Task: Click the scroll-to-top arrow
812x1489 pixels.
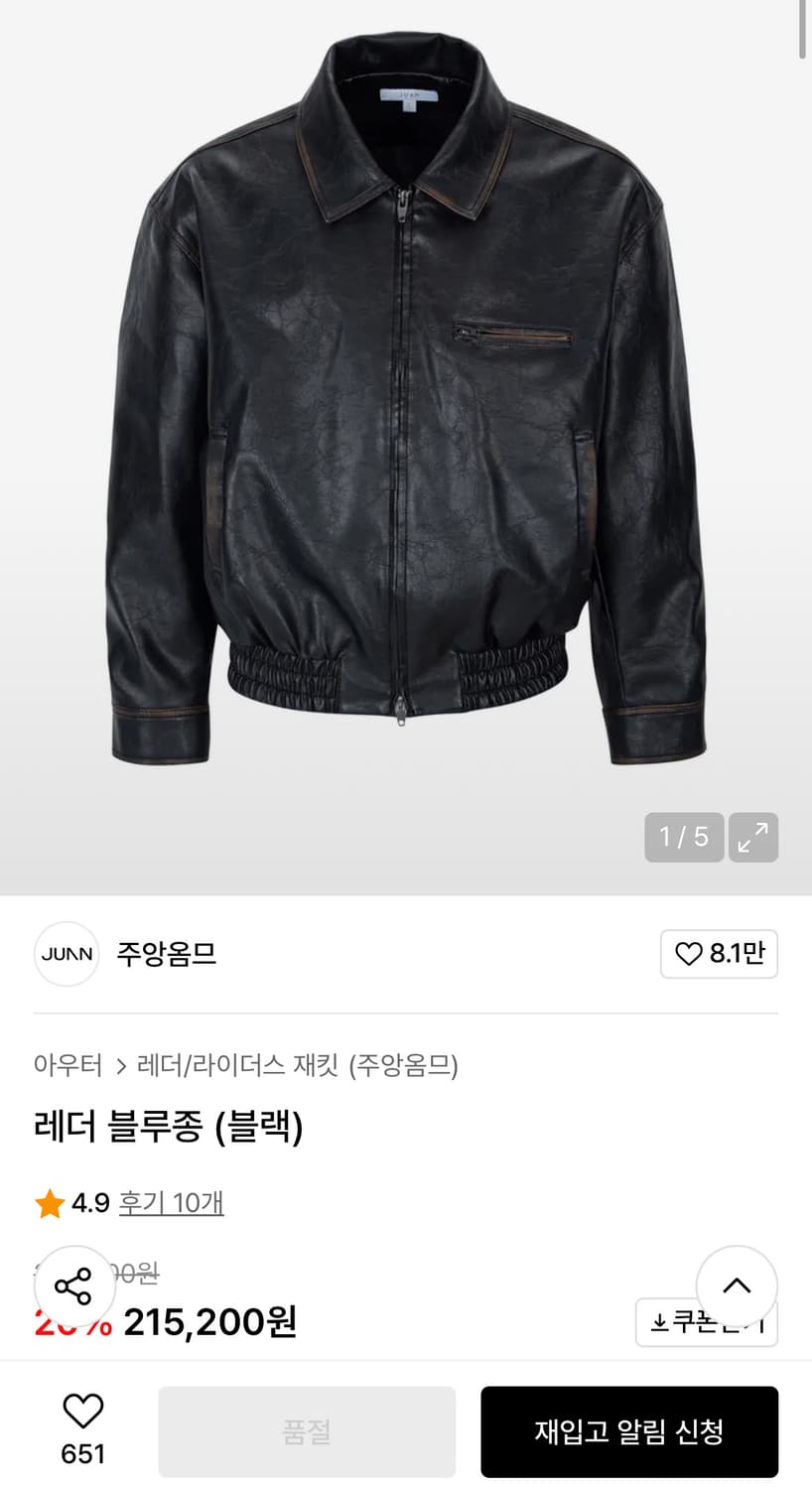Action: click(x=737, y=1285)
